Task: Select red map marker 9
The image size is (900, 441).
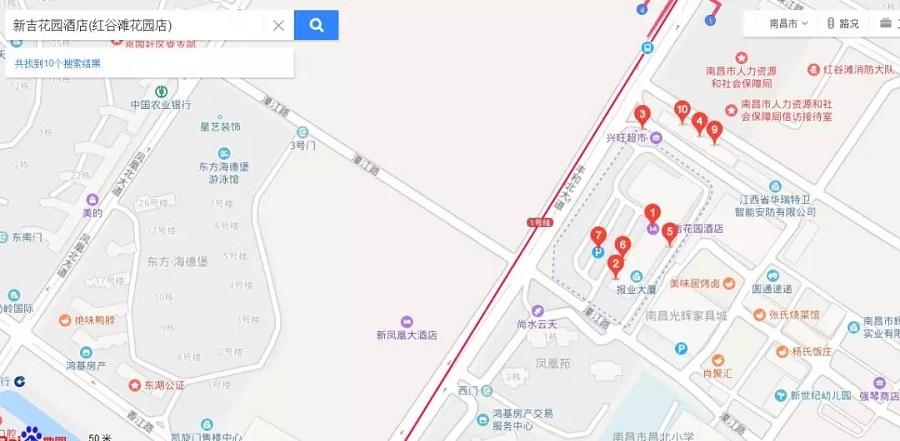Action: (x=714, y=130)
